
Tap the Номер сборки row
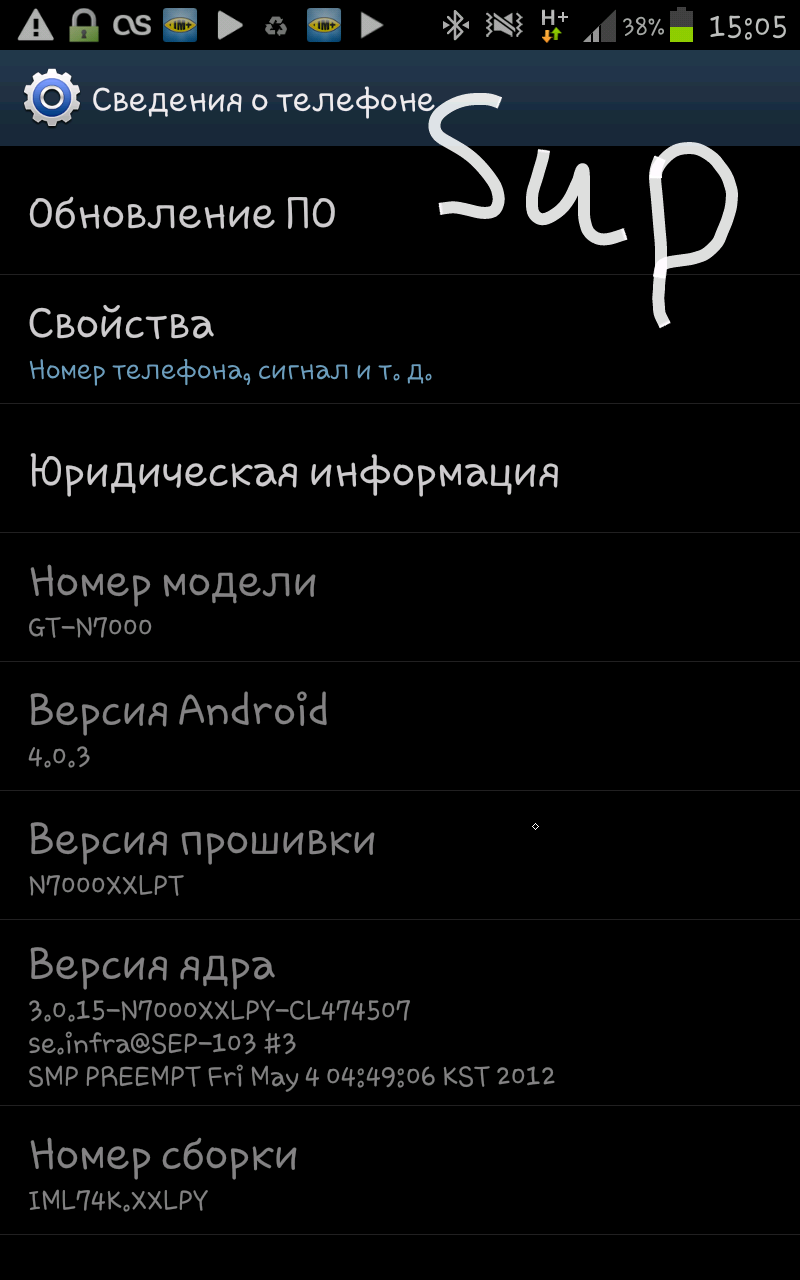(x=400, y=1171)
